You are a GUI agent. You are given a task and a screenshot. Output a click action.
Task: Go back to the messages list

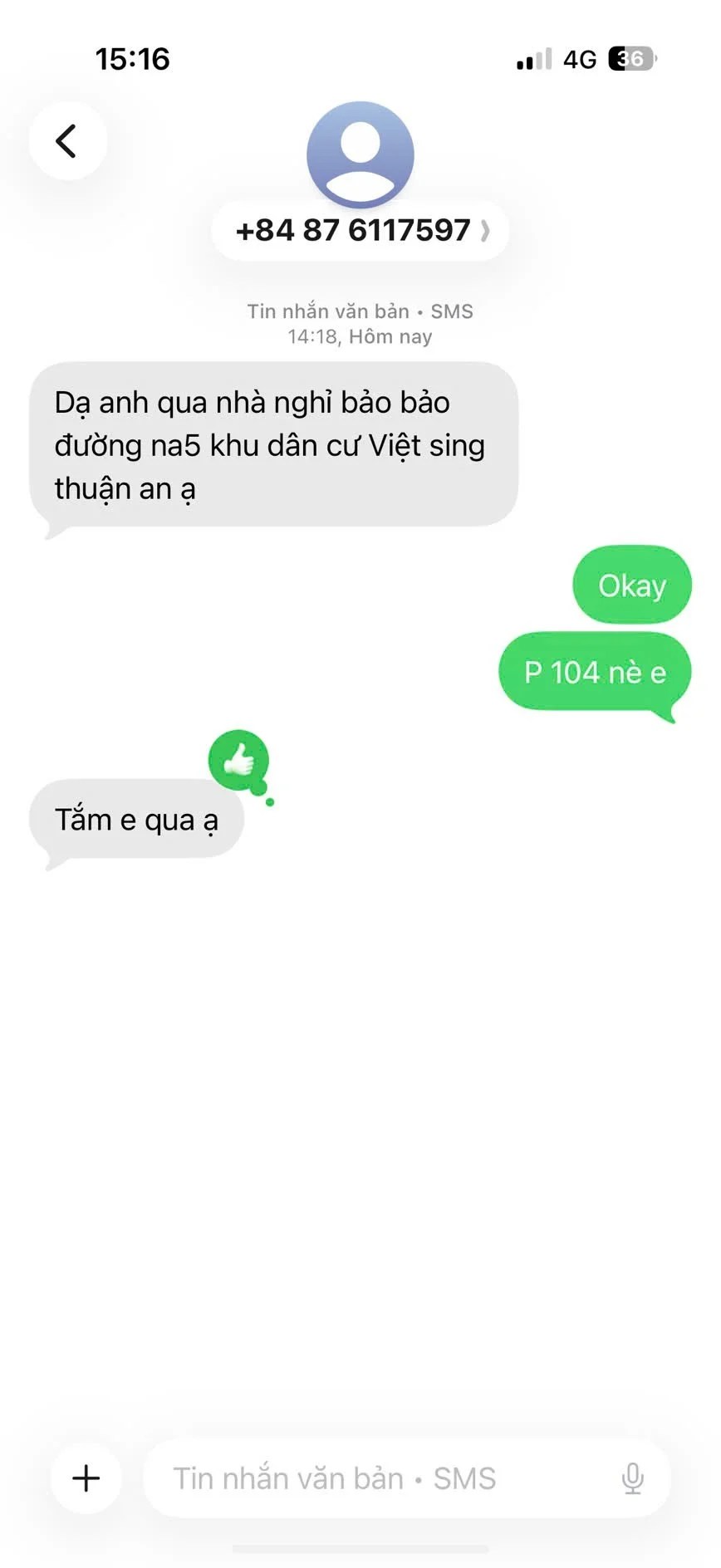[x=67, y=141]
